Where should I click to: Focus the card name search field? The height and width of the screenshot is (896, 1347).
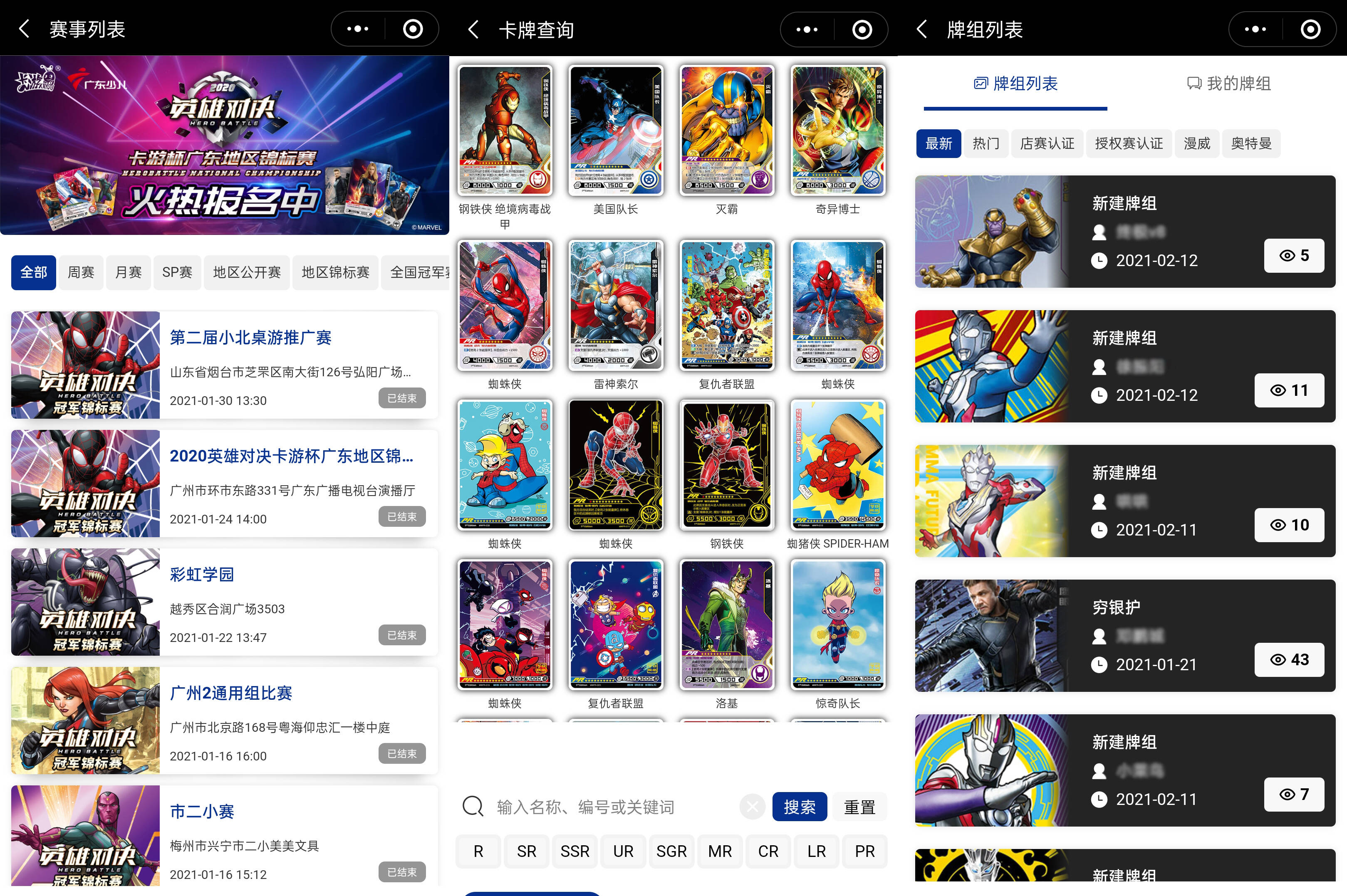point(612,807)
